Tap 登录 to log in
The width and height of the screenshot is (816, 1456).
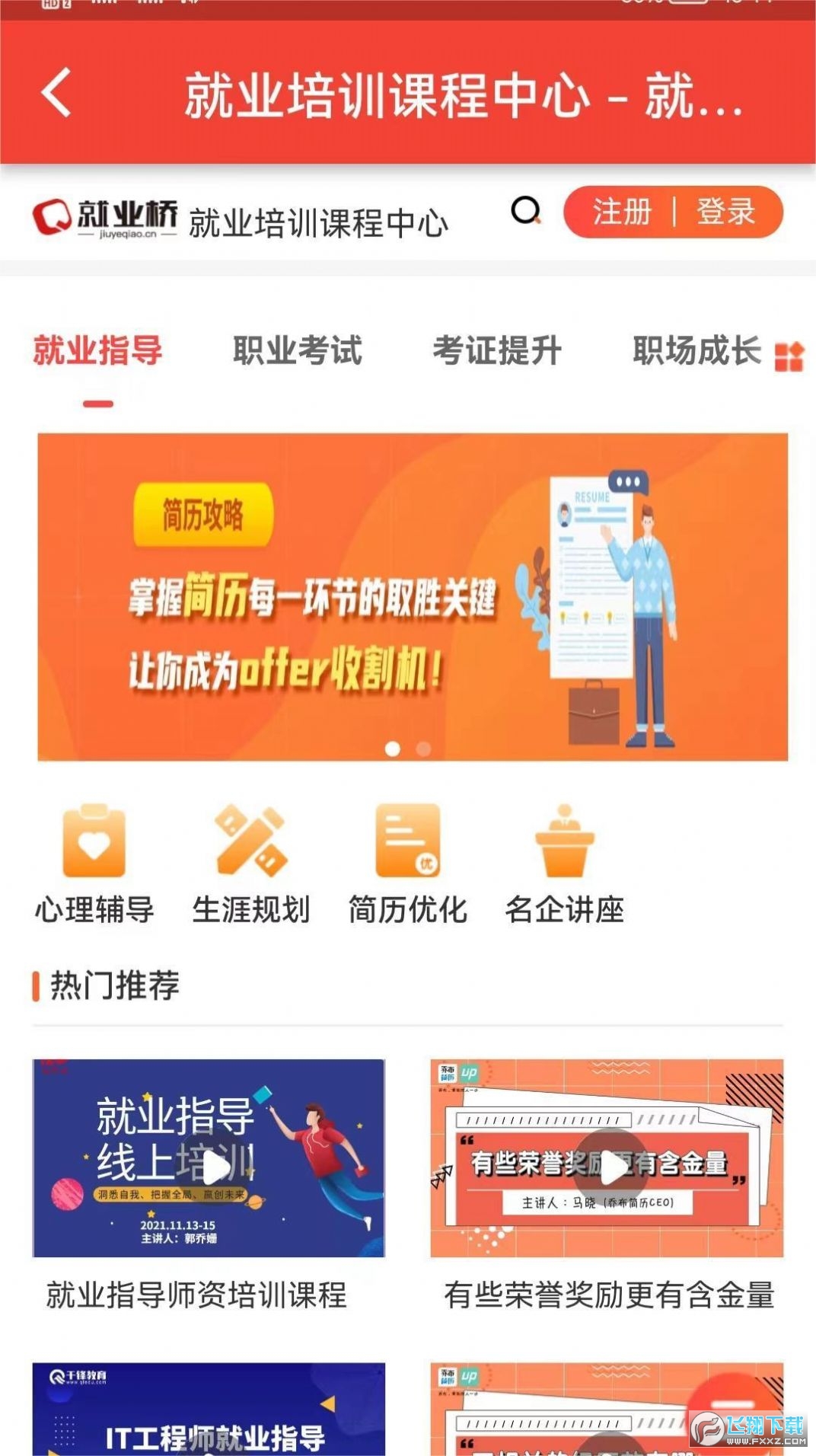(725, 214)
